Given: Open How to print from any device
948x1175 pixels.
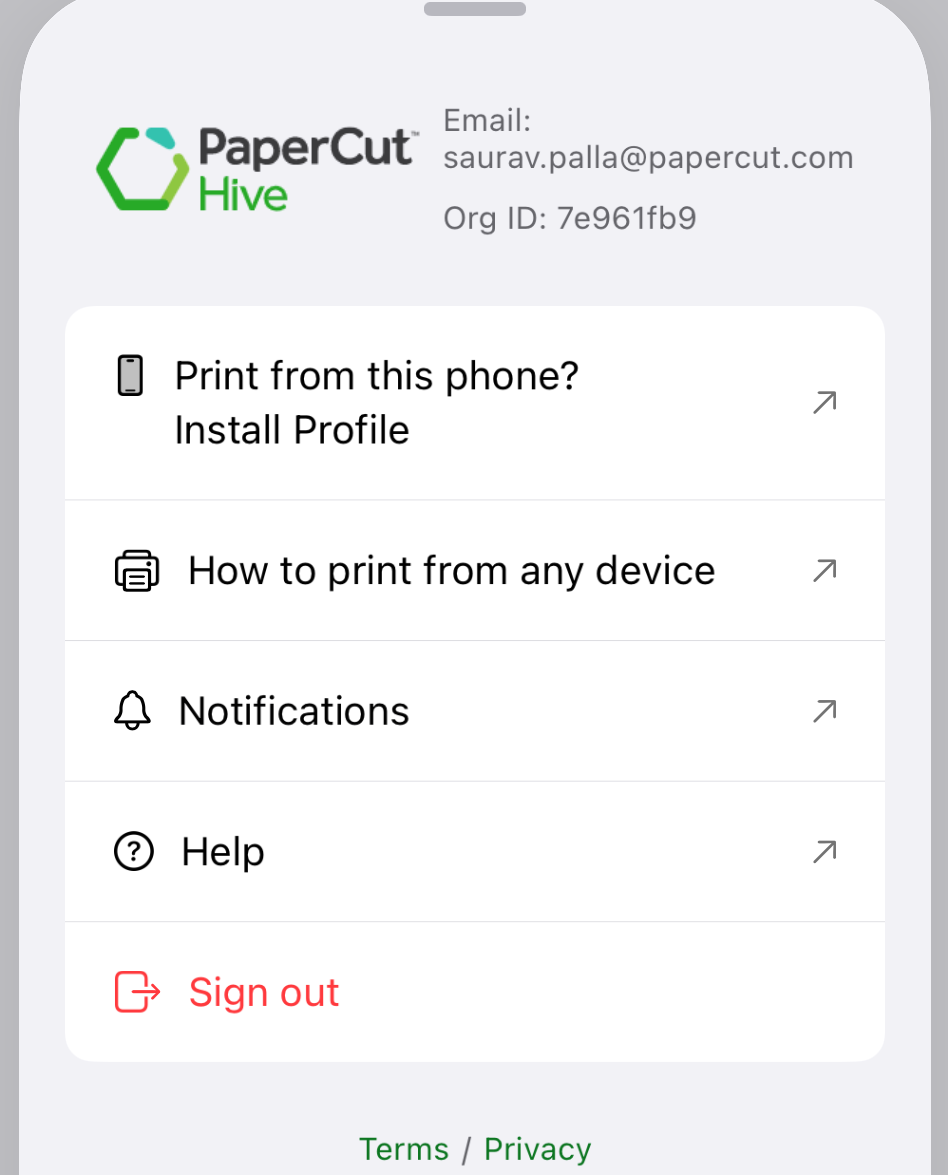Looking at the screenshot, I should [x=474, y=571].
